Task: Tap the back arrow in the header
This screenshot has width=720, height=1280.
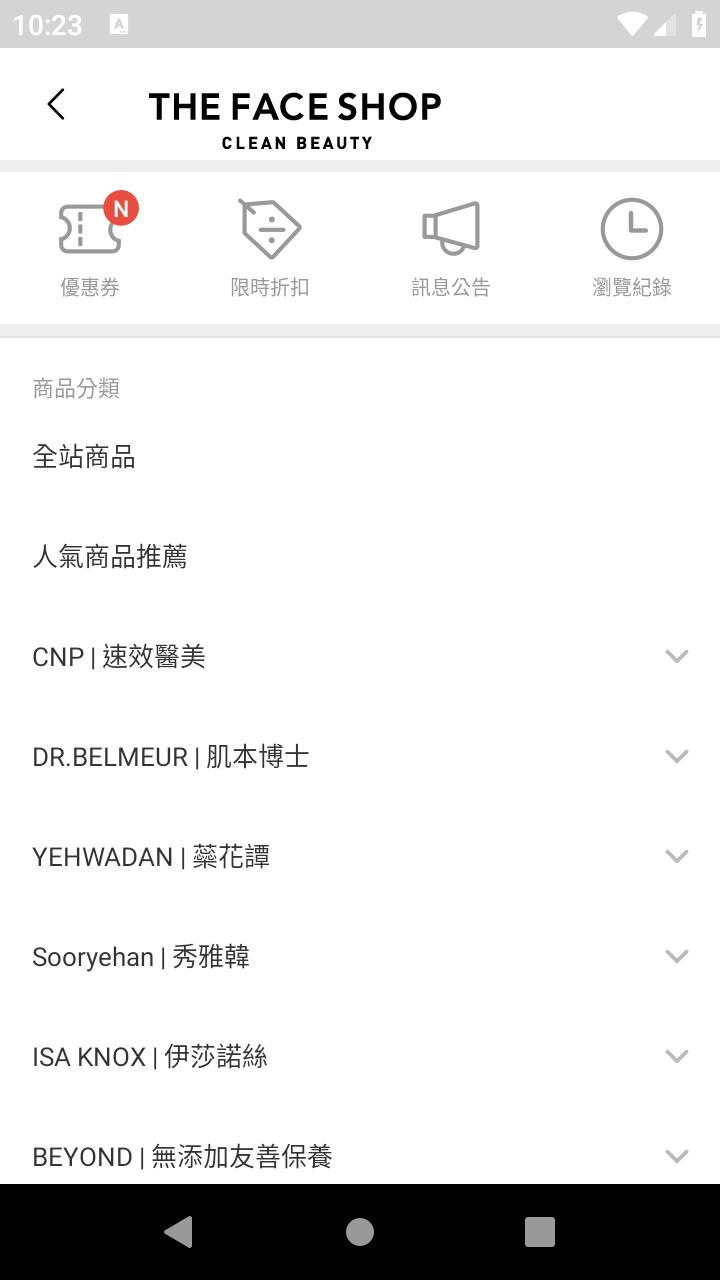Action: pos(56,104)
